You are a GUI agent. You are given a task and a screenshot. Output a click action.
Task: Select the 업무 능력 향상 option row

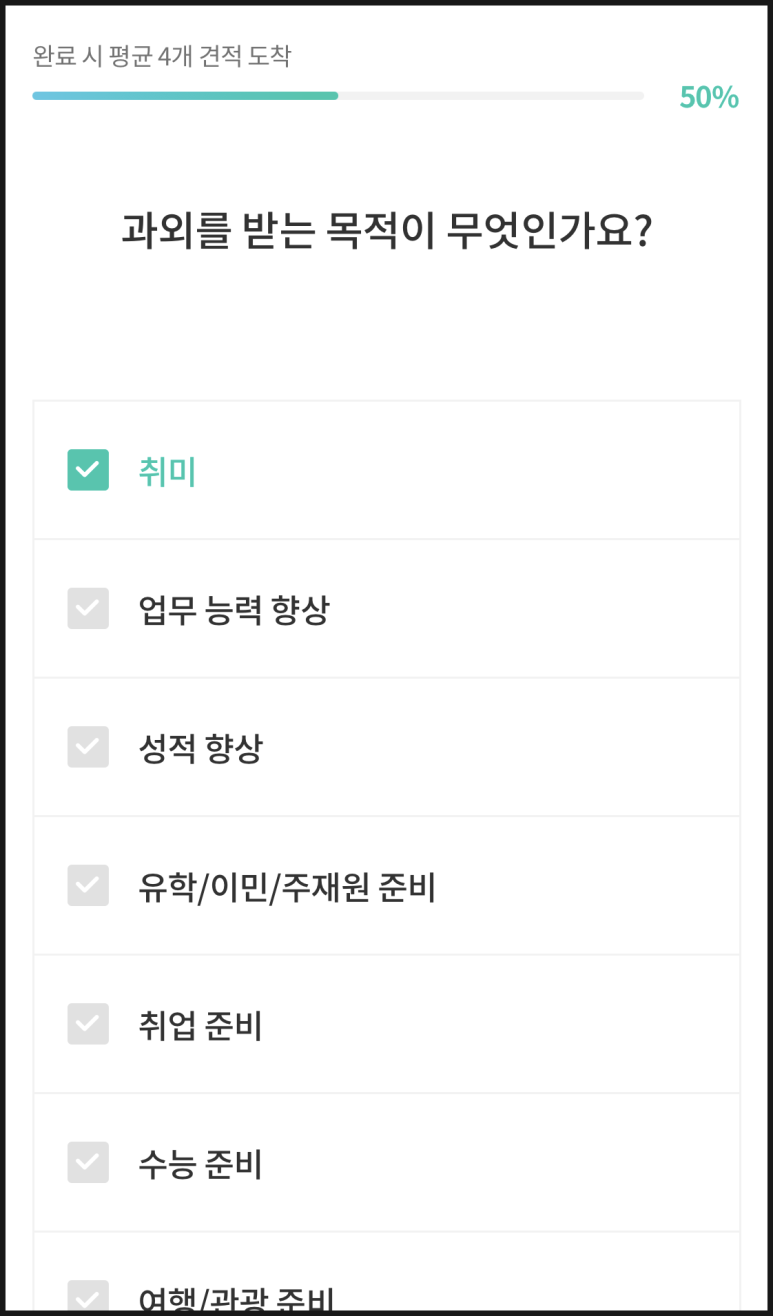point(386,609)
